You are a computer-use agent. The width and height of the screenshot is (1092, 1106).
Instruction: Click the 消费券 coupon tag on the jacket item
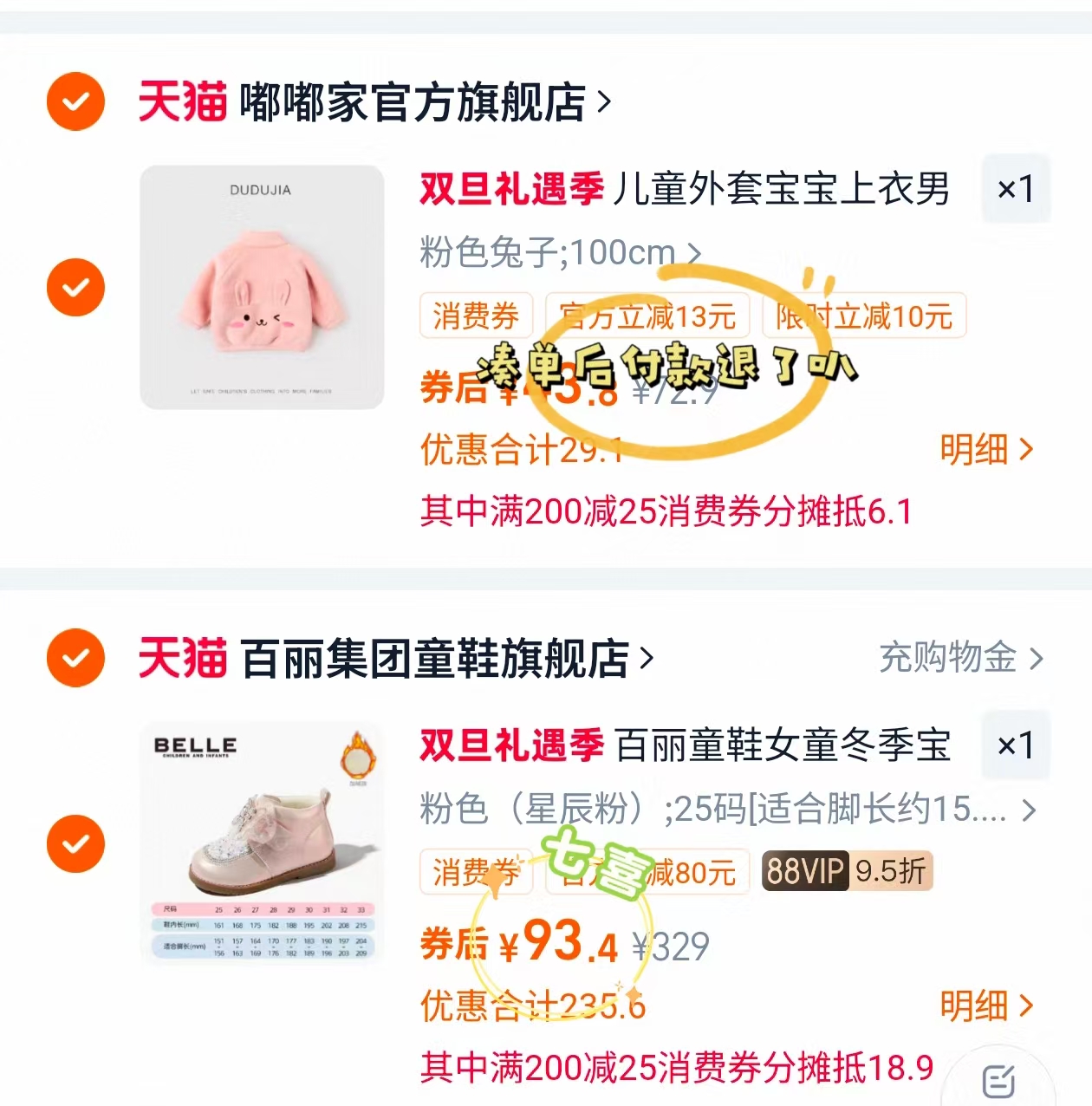click(475, 316)
